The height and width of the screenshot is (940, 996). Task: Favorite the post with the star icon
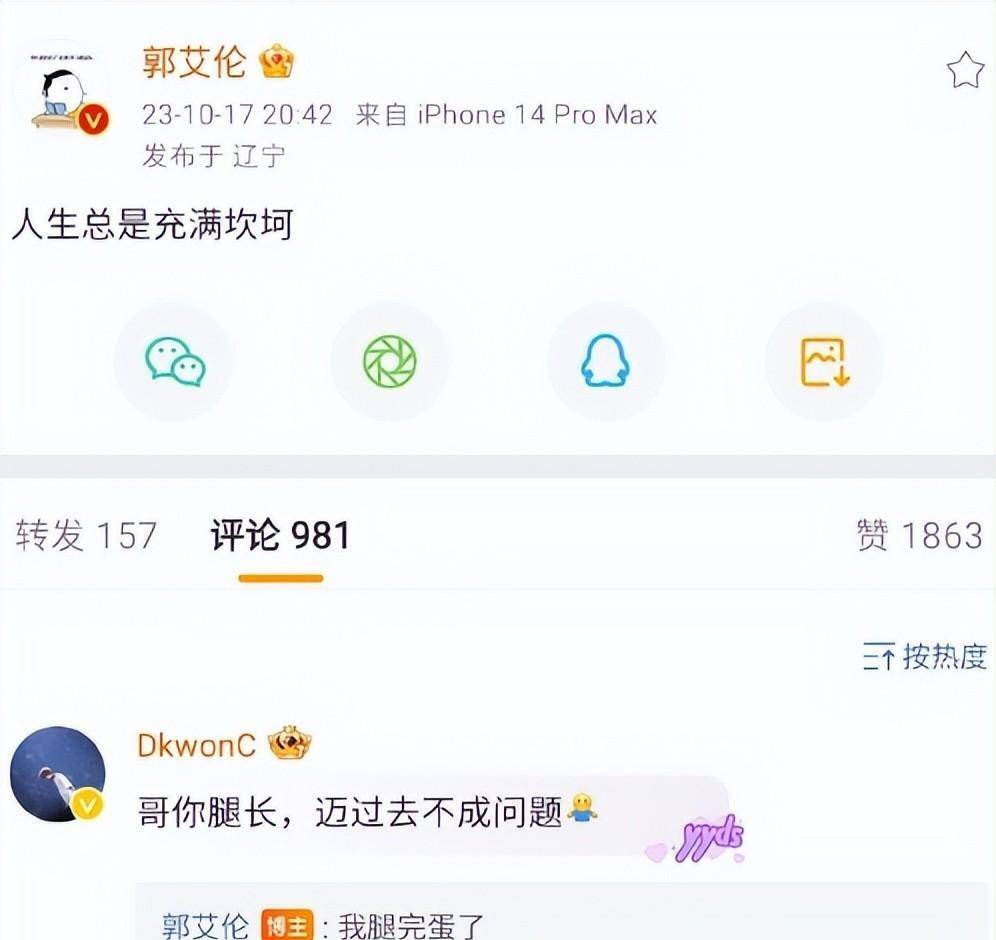[x=965, y=70]
